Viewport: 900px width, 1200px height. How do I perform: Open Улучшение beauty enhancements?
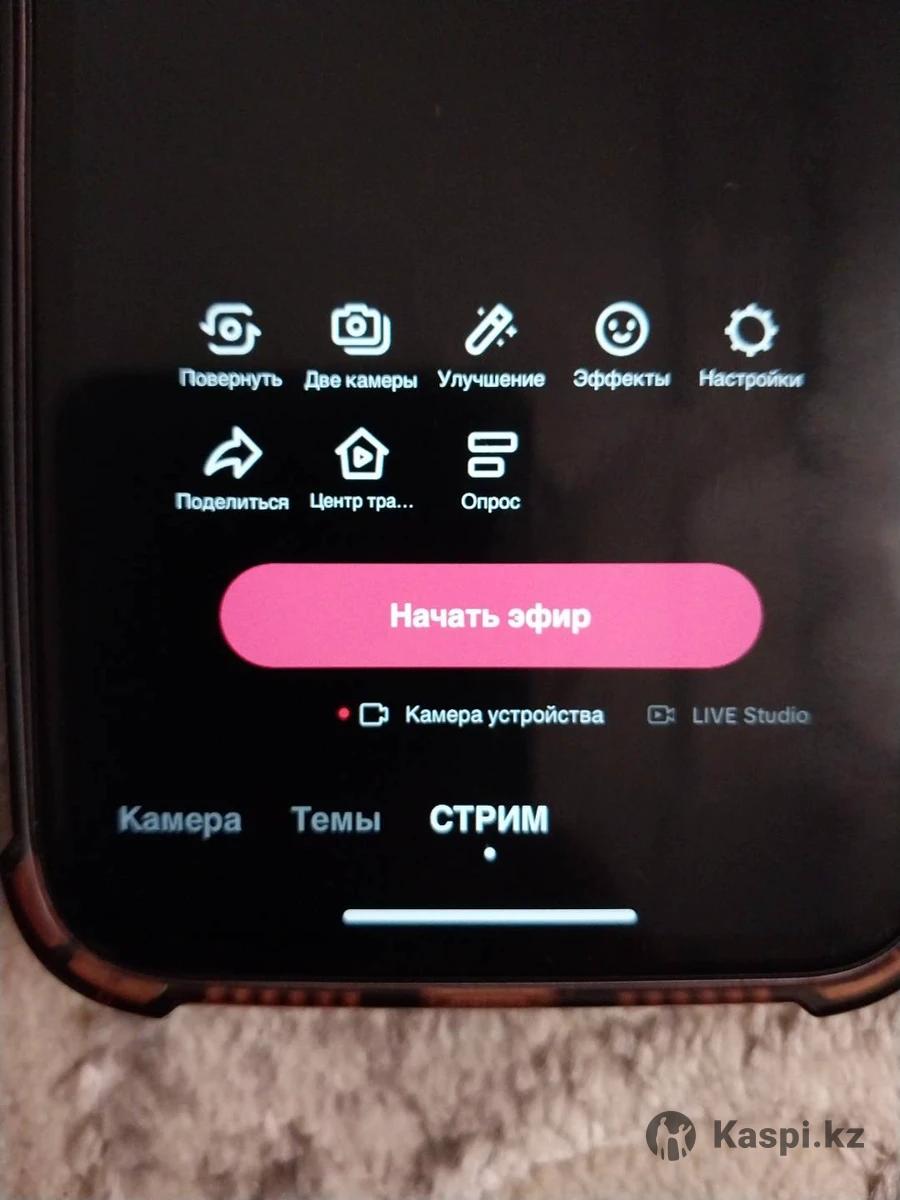pos(491,346)
